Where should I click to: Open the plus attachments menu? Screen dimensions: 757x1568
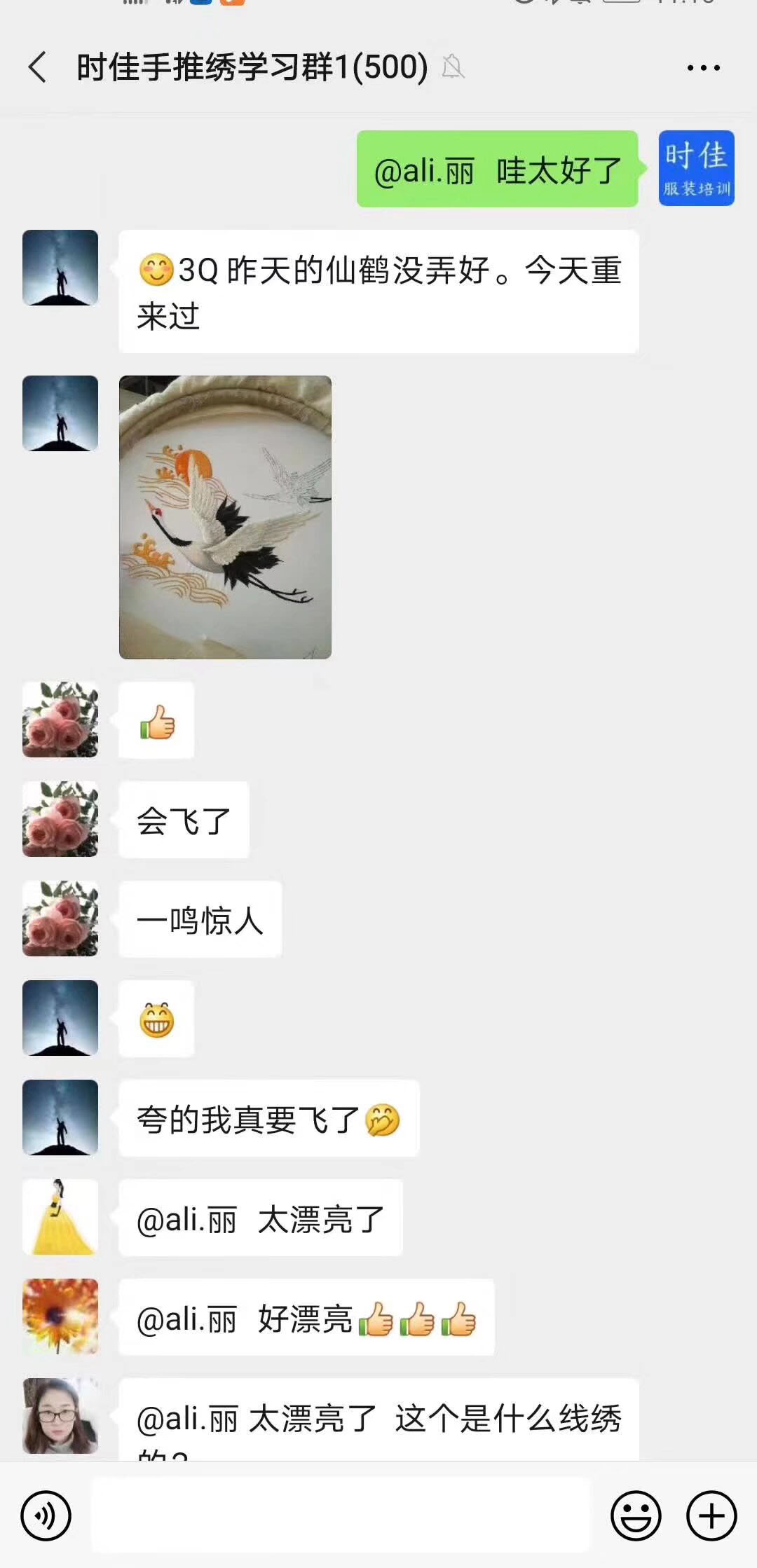point(711,1516)
